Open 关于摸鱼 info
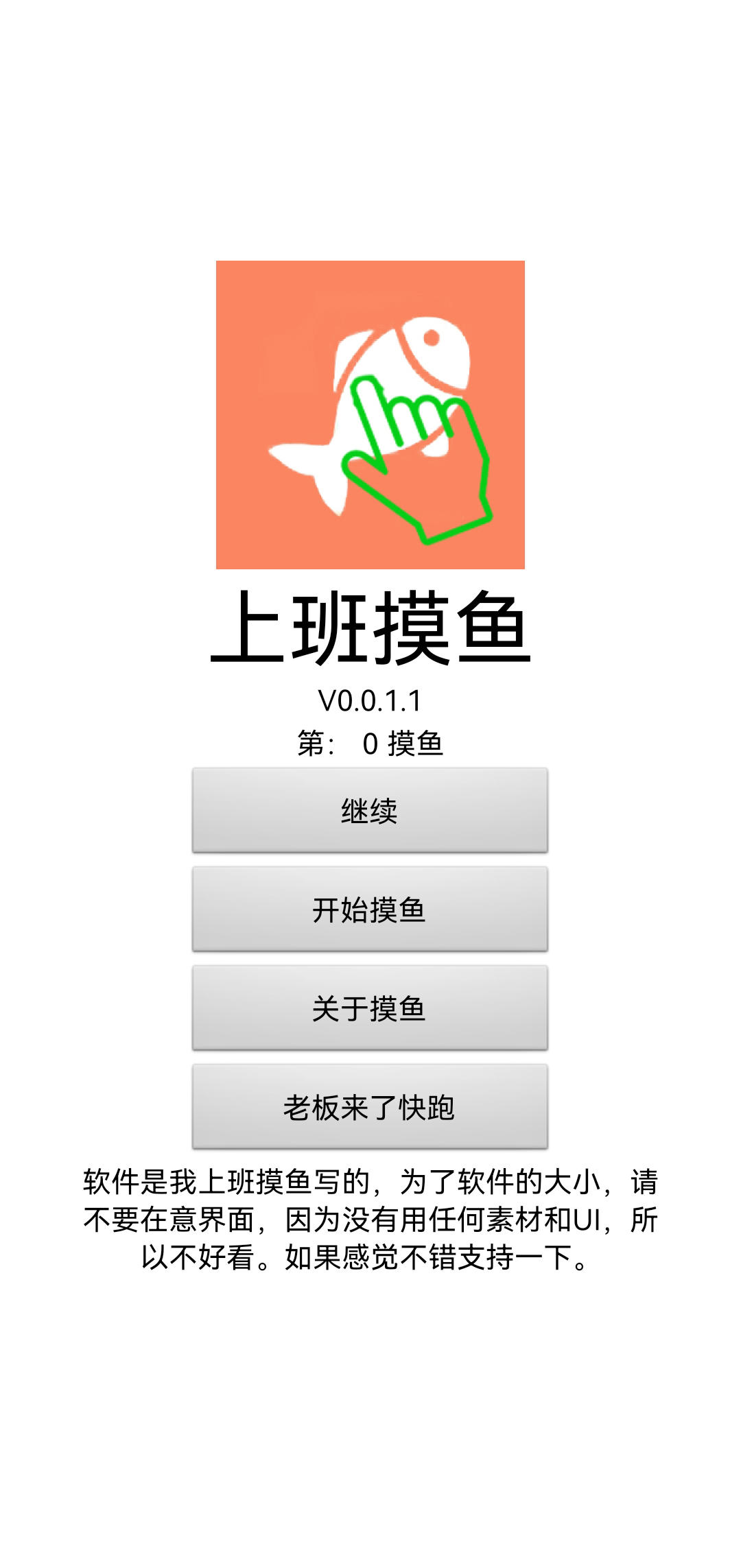 pyautogui.click(x=370, y=1008)
